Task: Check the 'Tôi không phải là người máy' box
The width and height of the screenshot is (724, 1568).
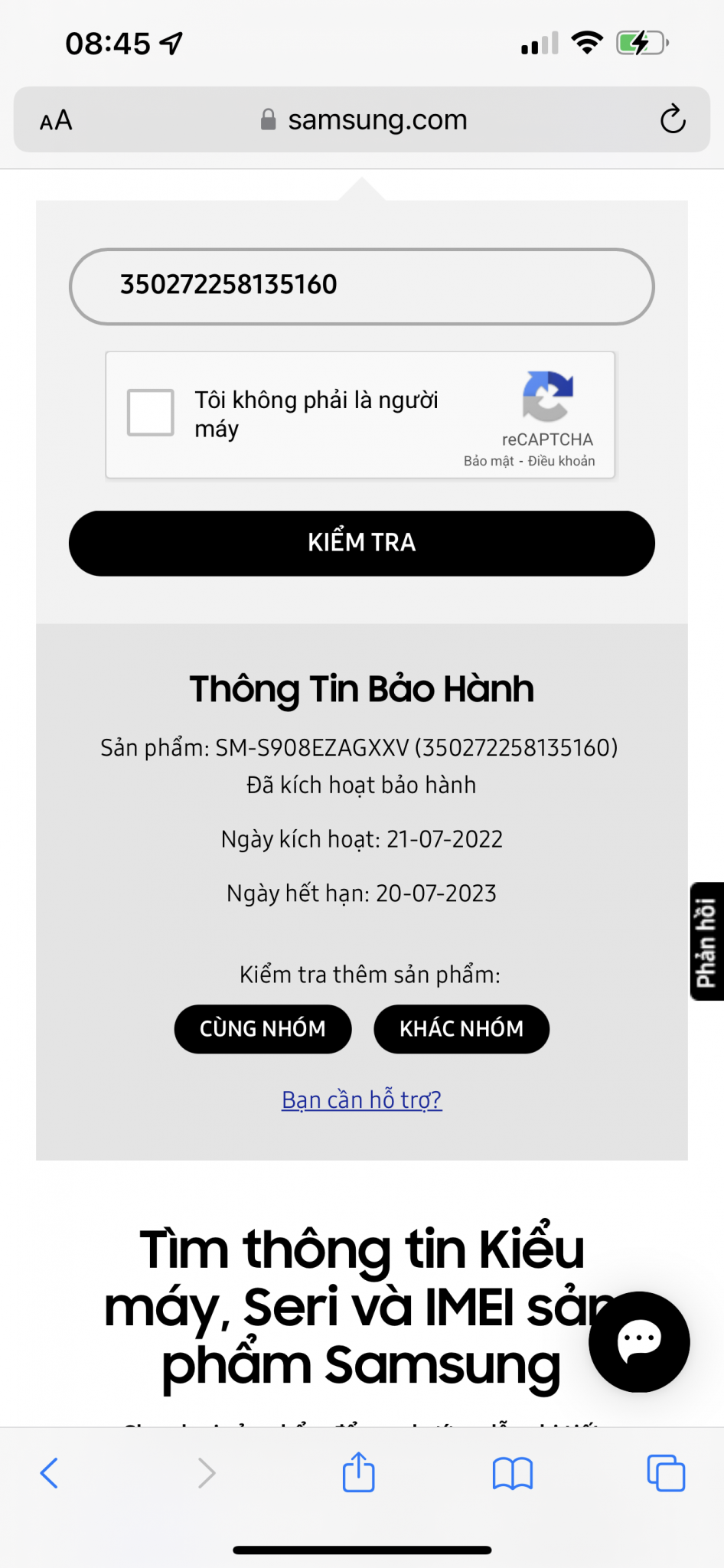Action: (x=151, y=413)
